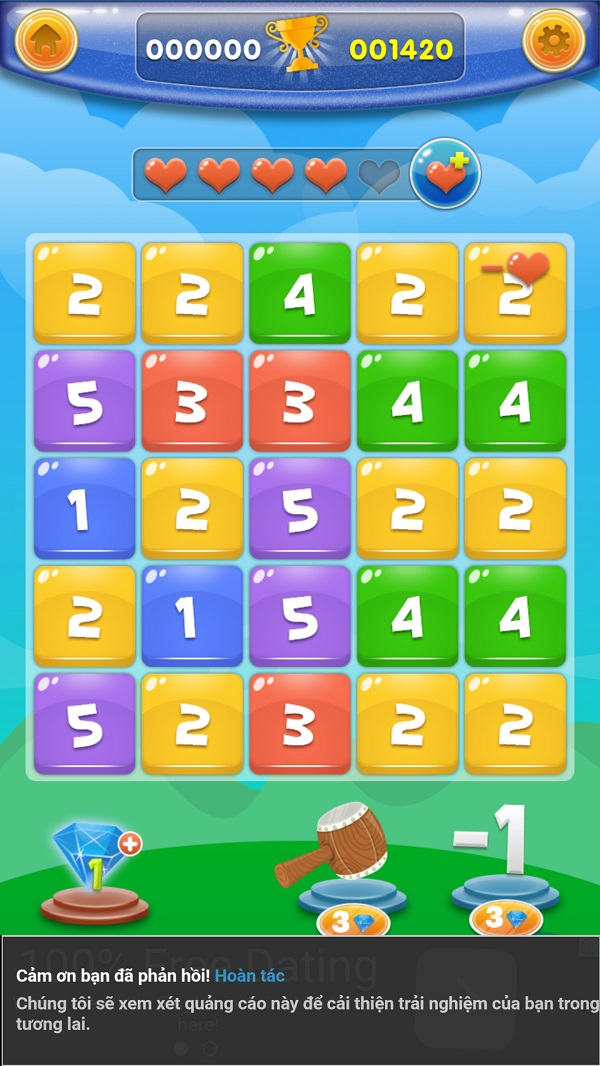Tap Hoàn tác to undo feedback

pos(249,976)
